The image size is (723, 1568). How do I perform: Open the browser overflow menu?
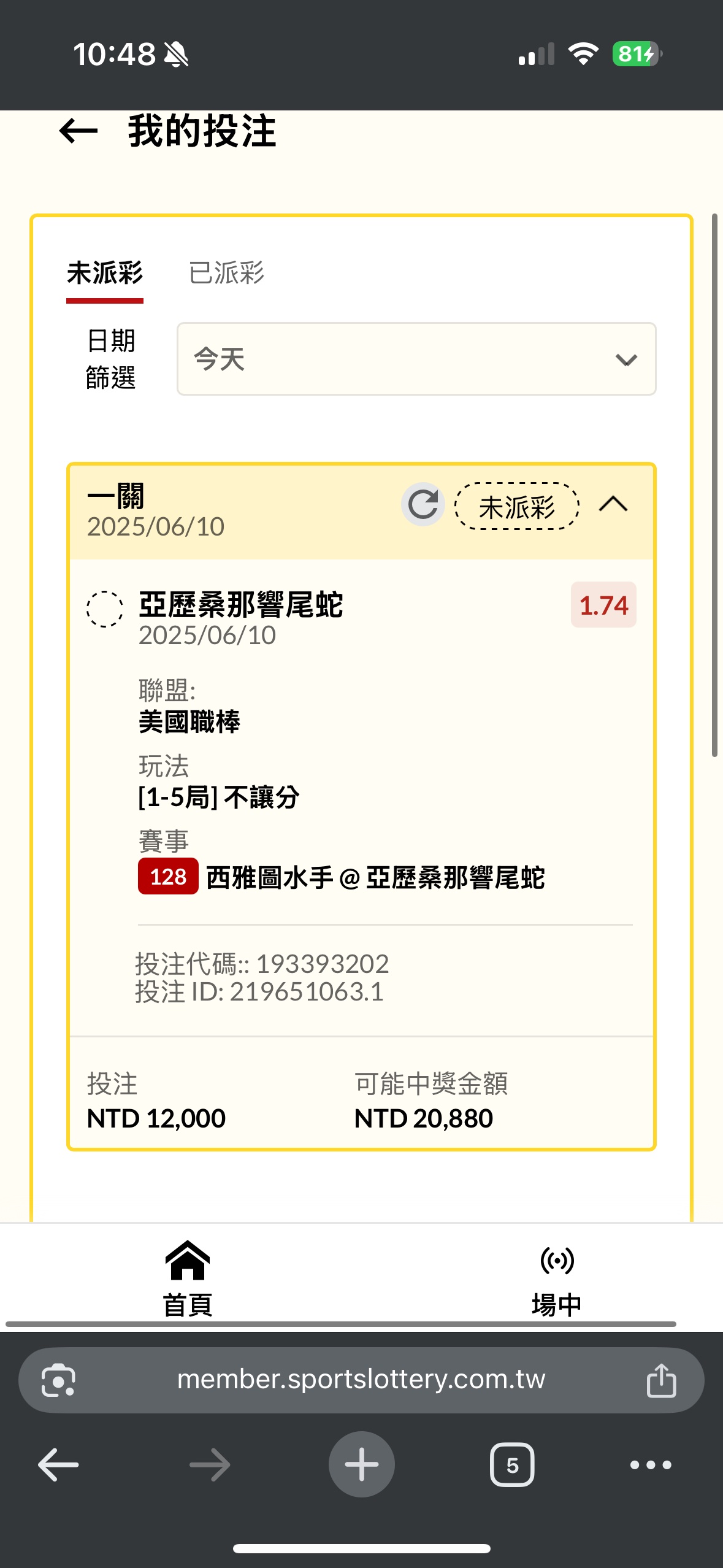(x=651, y=1465)
